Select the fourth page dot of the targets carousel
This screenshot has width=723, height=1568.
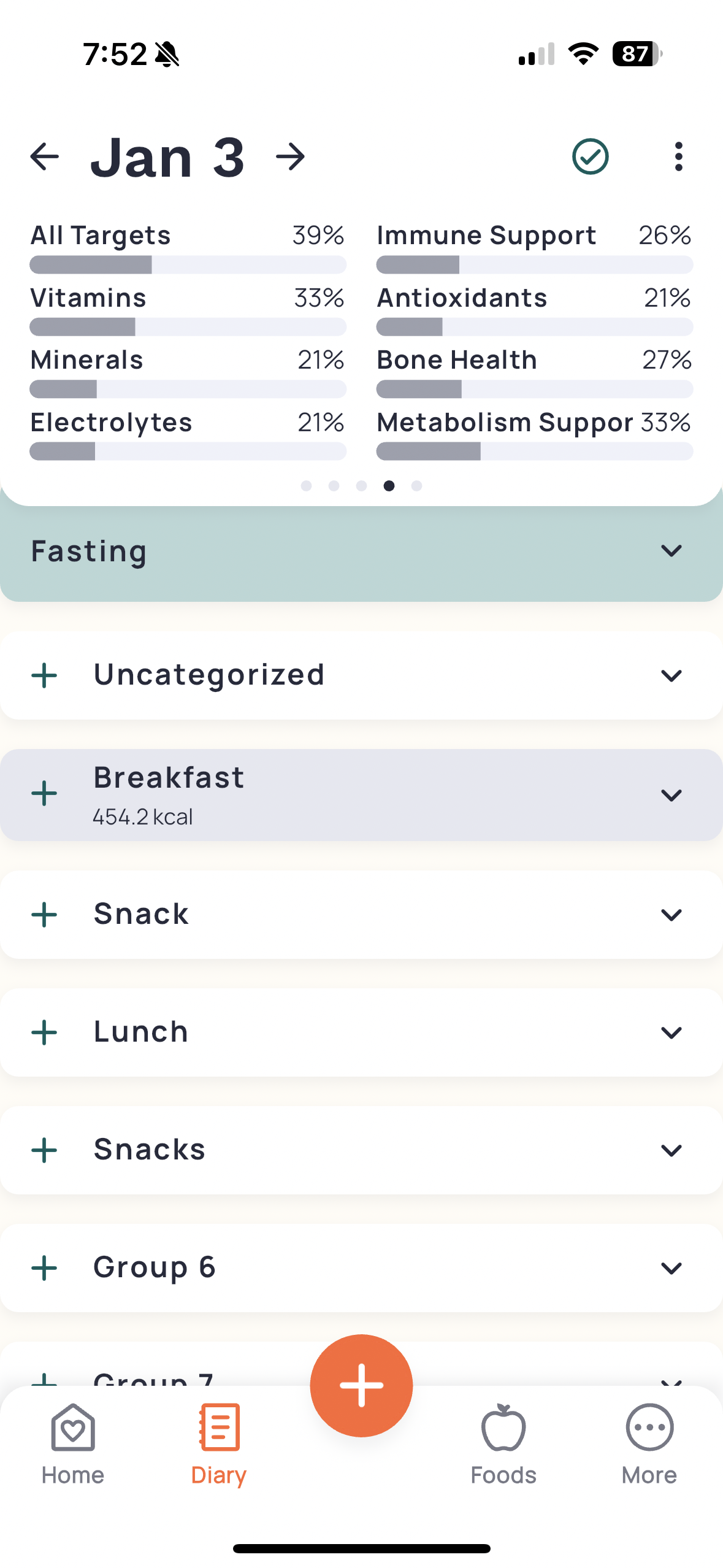(x=389, y=485)
